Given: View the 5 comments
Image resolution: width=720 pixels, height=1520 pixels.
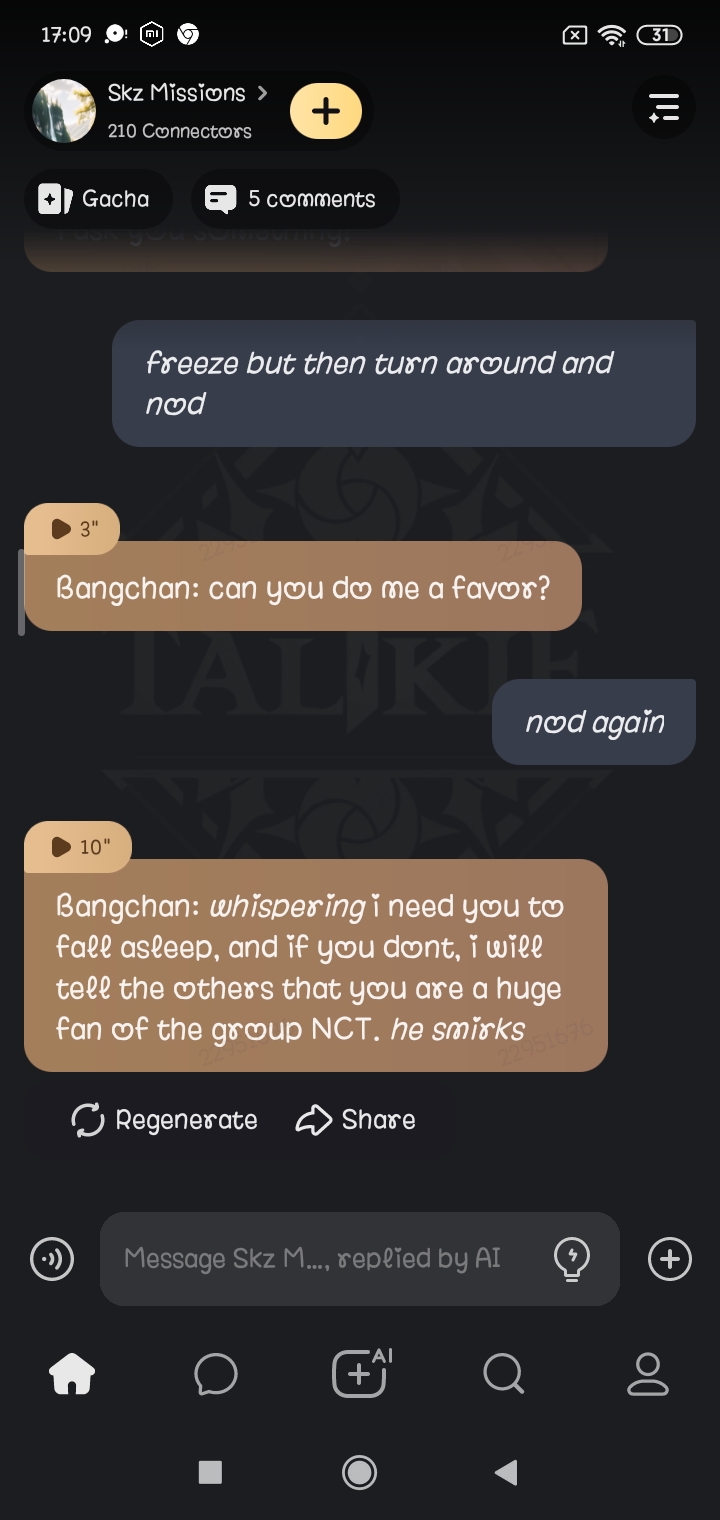Looking at the screenshot, I should pos(294,199).
